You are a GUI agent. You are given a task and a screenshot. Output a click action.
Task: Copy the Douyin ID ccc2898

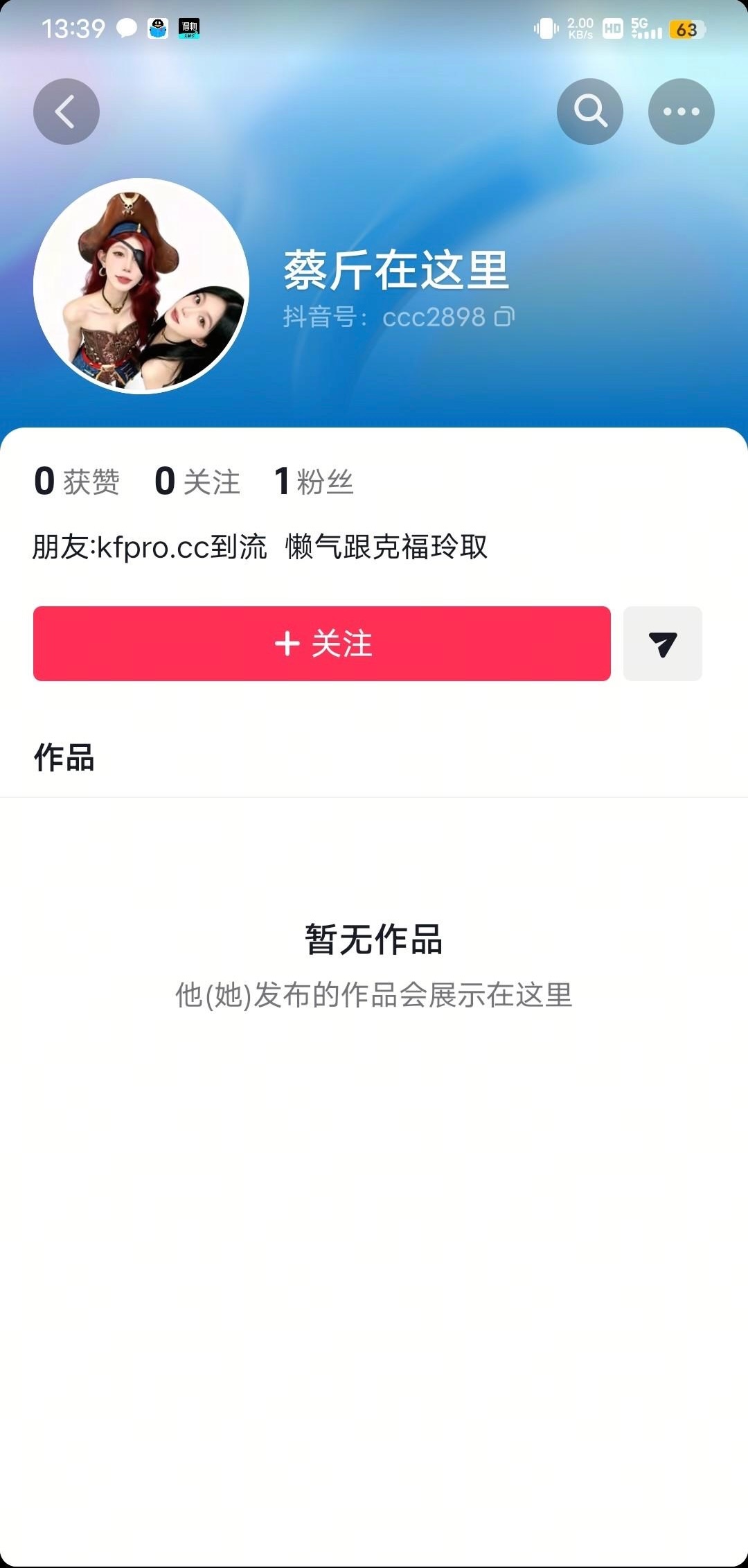click(504, 317)
